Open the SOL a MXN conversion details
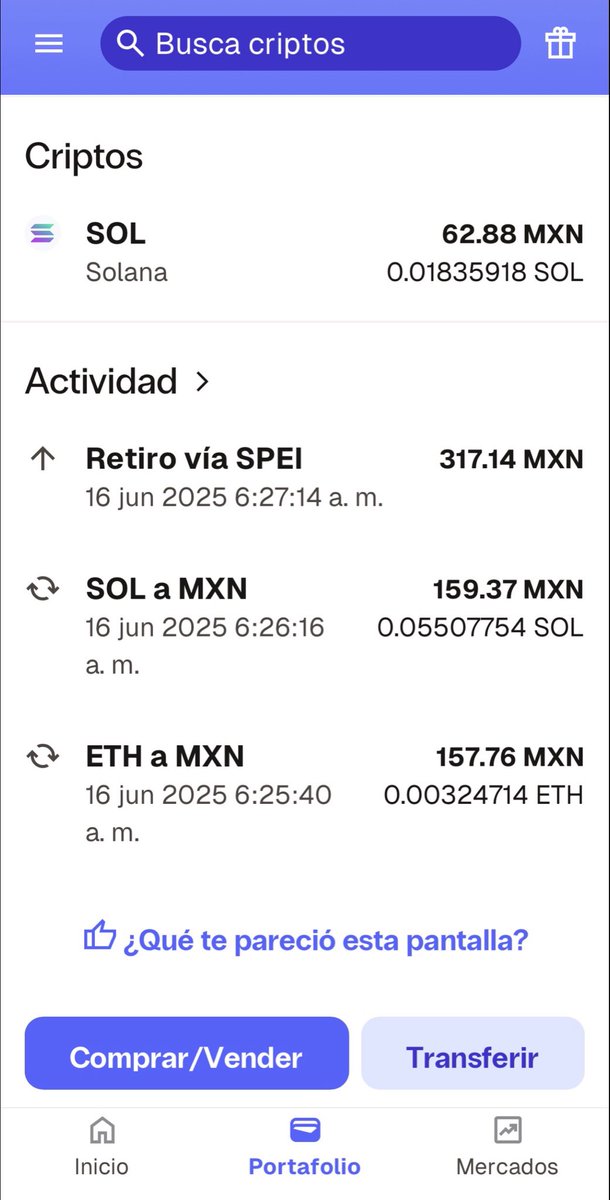 [x=304, y=627]
